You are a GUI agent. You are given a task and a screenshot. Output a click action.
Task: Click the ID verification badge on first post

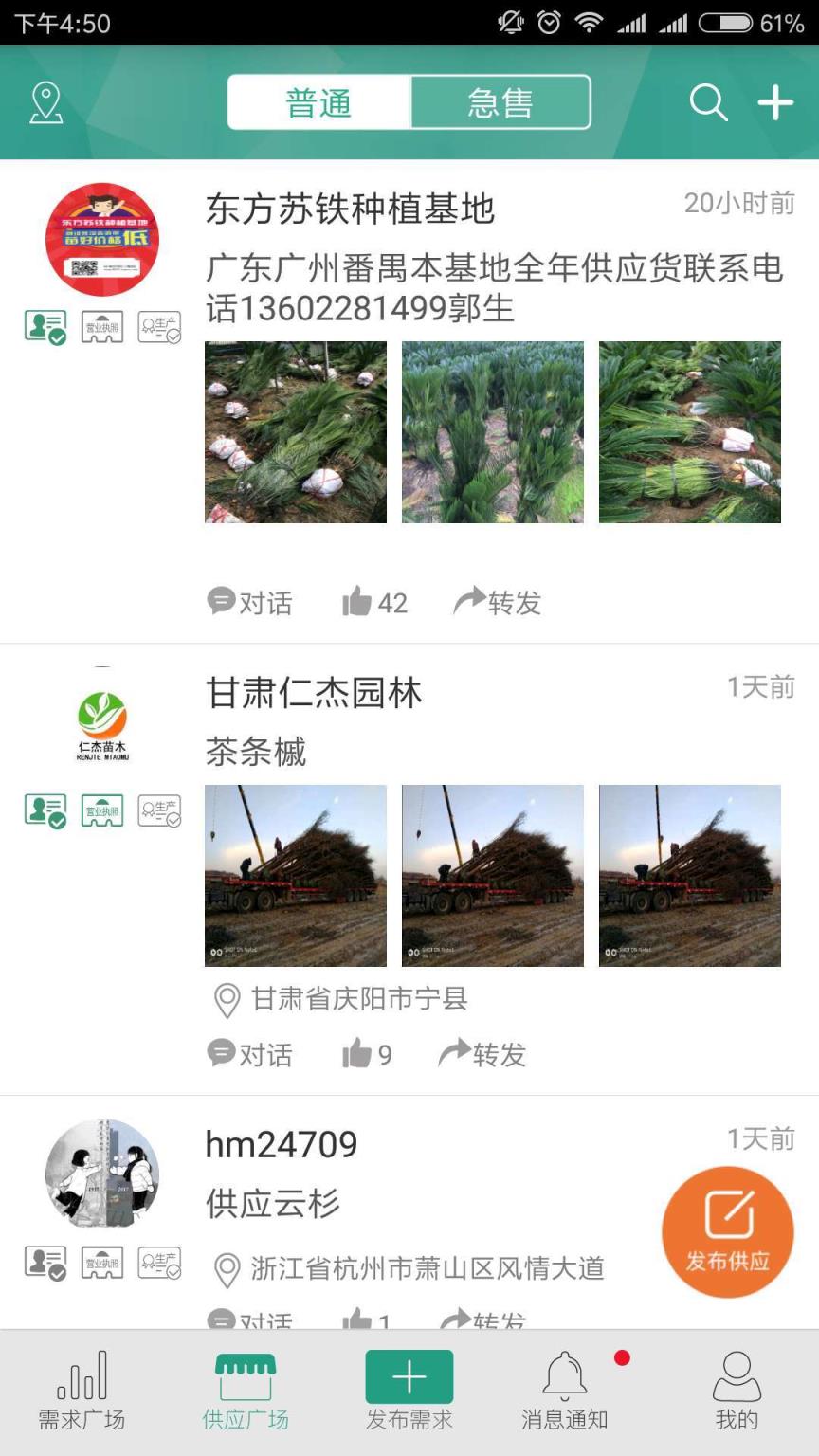[x=45, y=327]
